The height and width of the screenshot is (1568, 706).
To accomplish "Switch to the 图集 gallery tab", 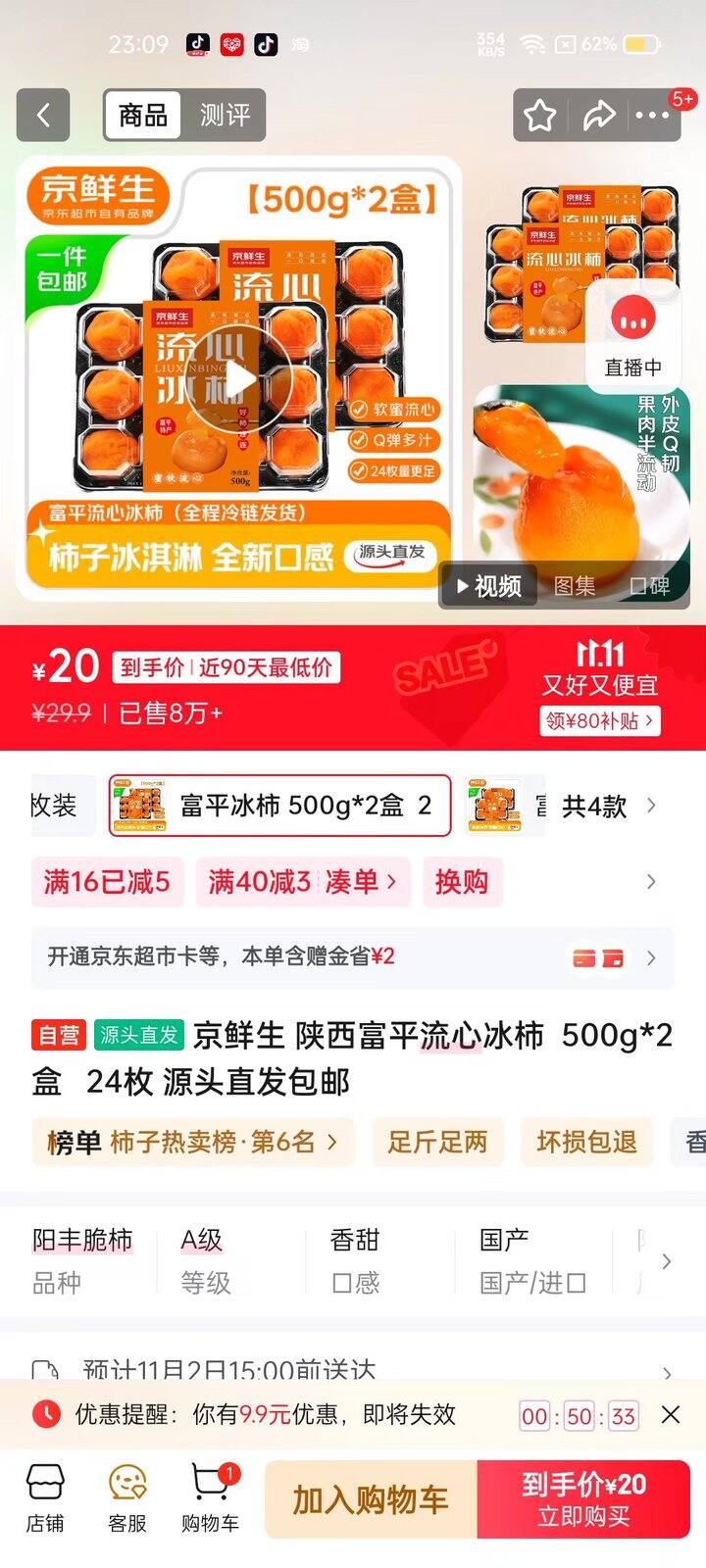I will coord(575,586).
